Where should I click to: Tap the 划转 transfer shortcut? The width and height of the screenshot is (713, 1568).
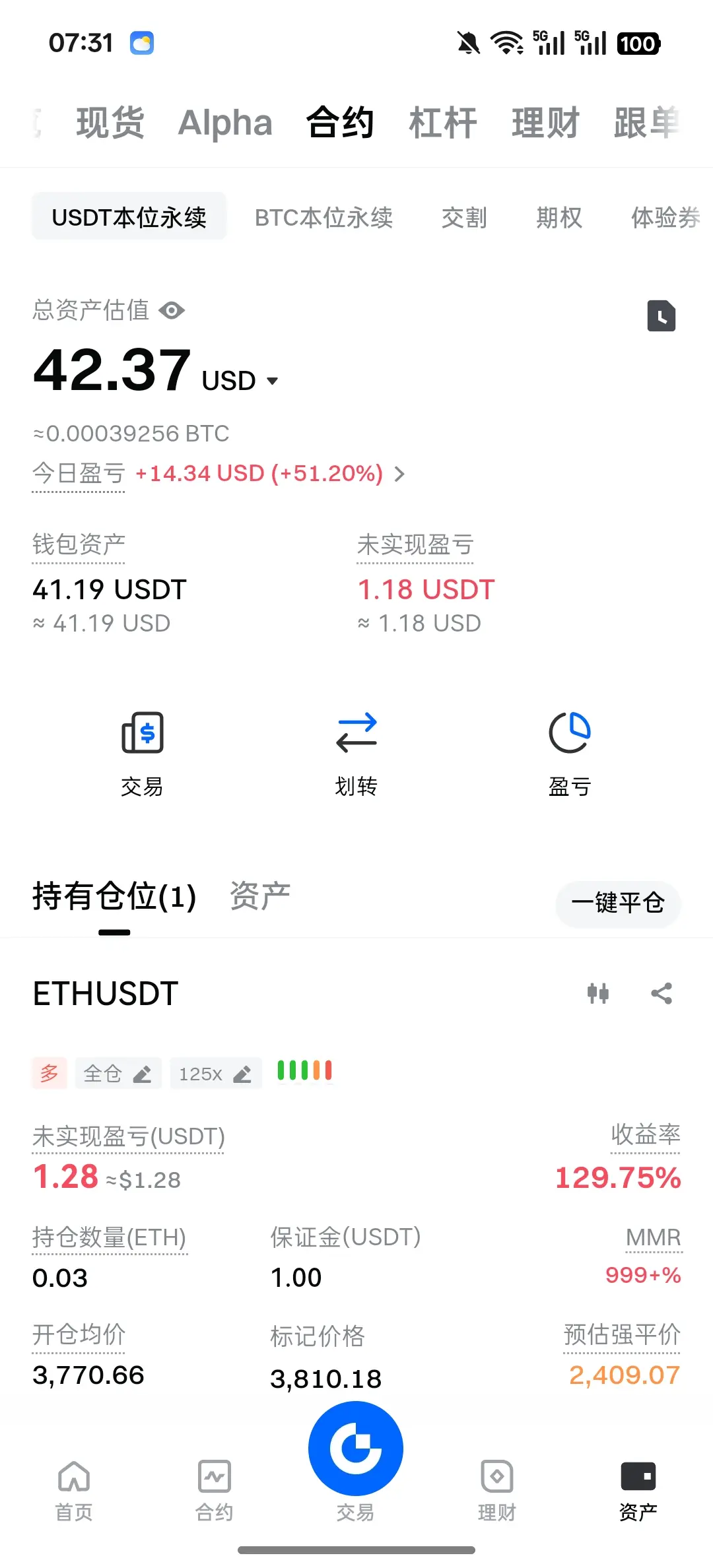coord(356,754)
